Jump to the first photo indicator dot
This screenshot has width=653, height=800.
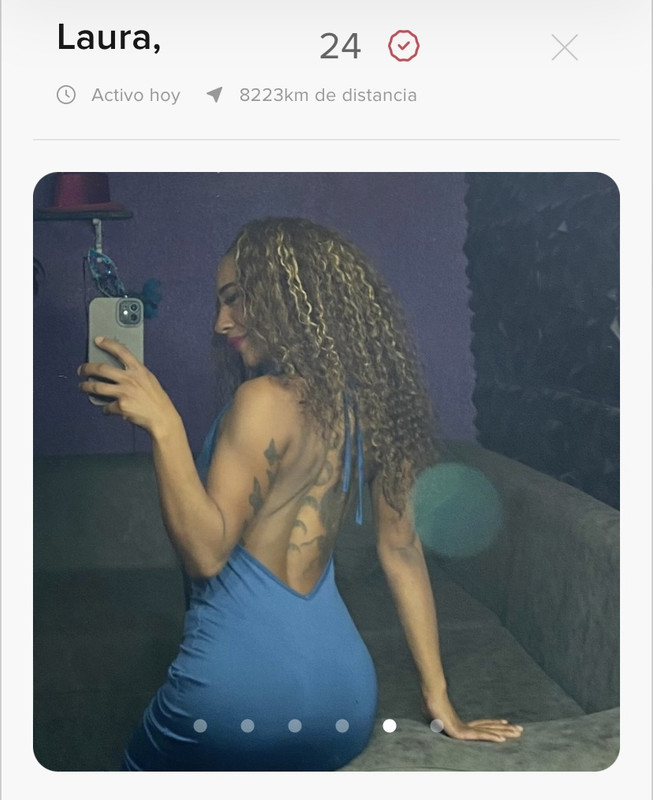[200, 726]
